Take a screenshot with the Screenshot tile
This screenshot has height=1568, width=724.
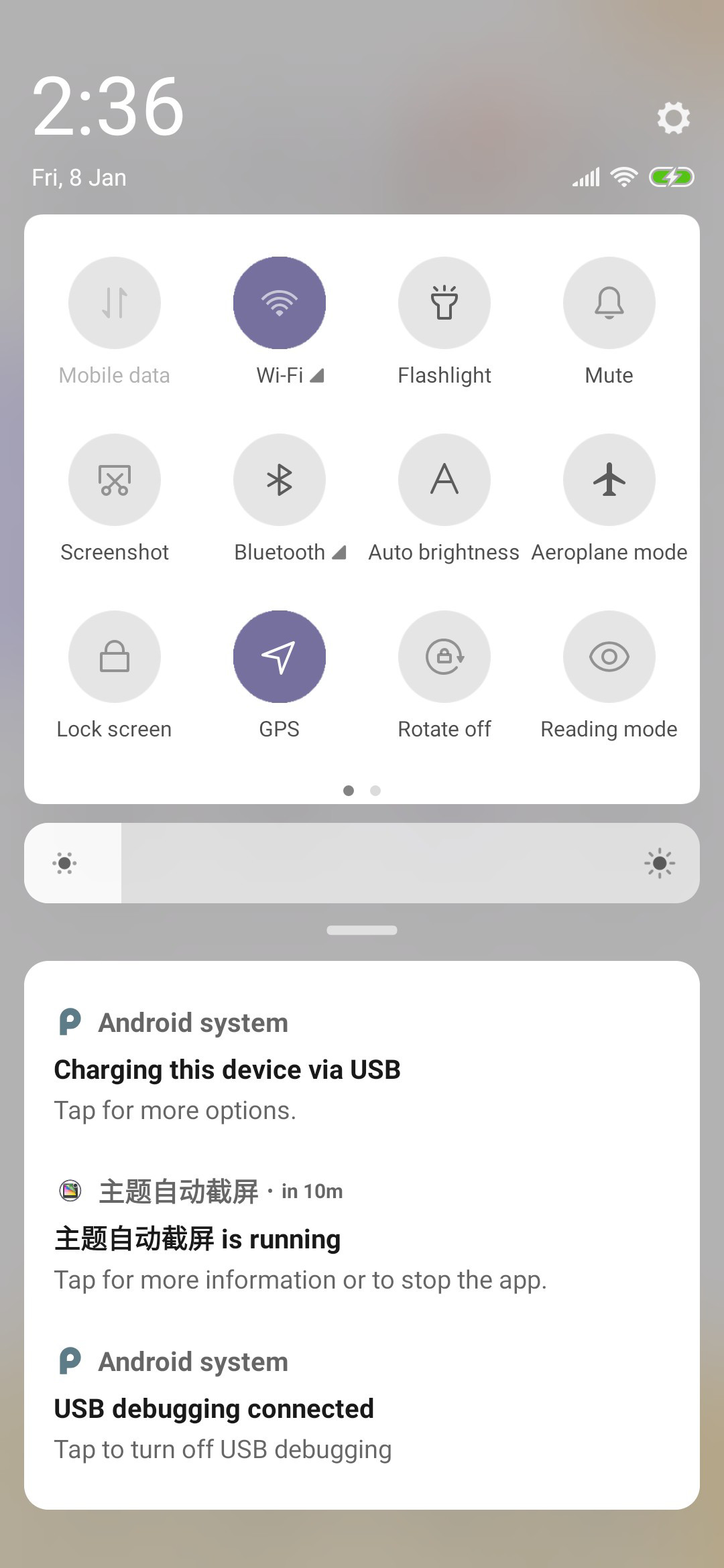(115, 480)
